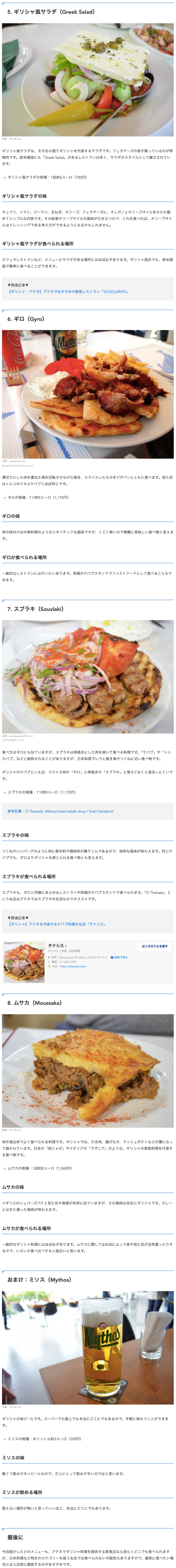Tap 近くのホテルを探す to find nearby hotels
Screen dimensions: 176x1568
pyautogui.click(x=155, y=946)
